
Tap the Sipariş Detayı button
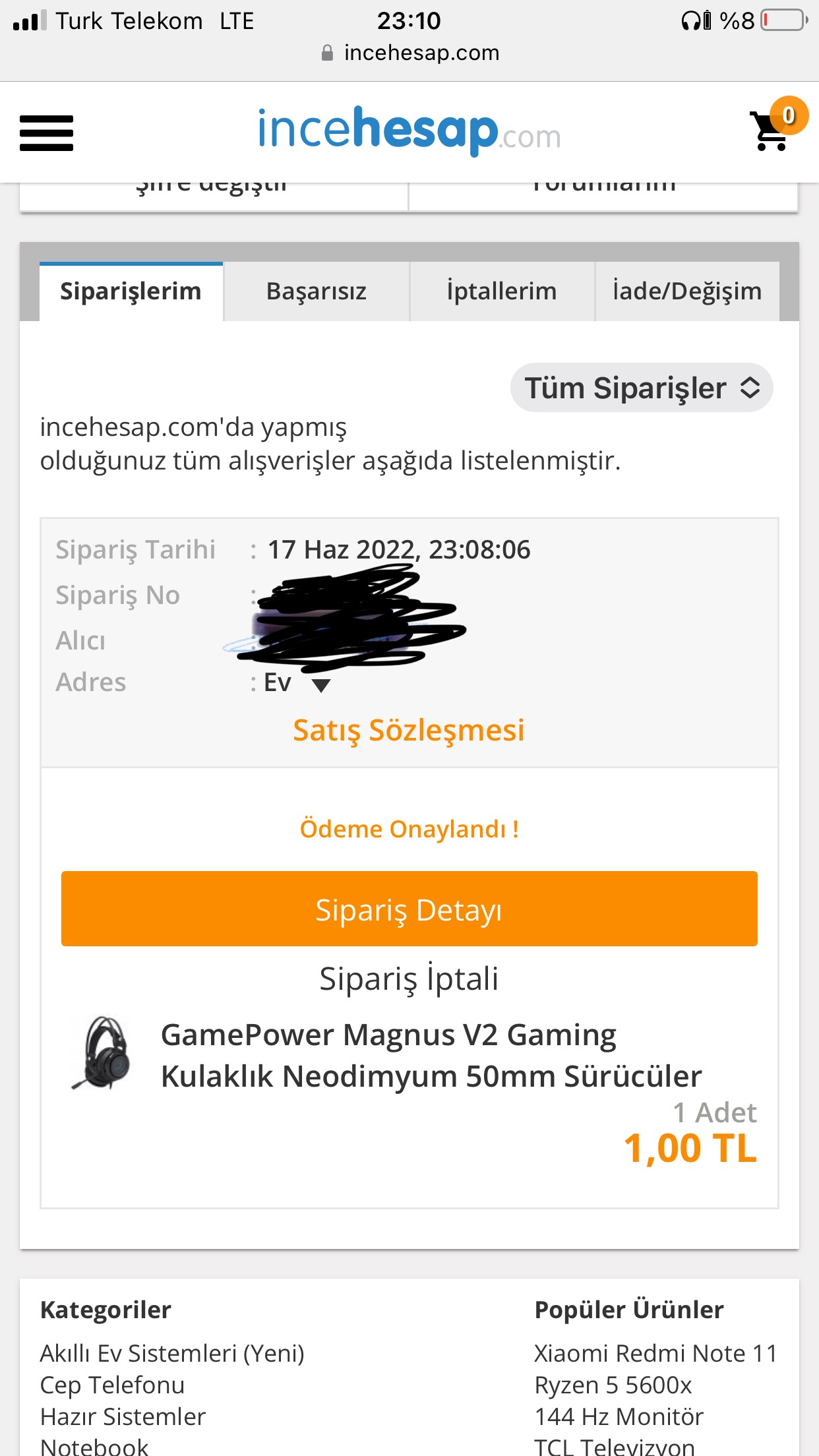pyautogui.click(x=409, y=909)
